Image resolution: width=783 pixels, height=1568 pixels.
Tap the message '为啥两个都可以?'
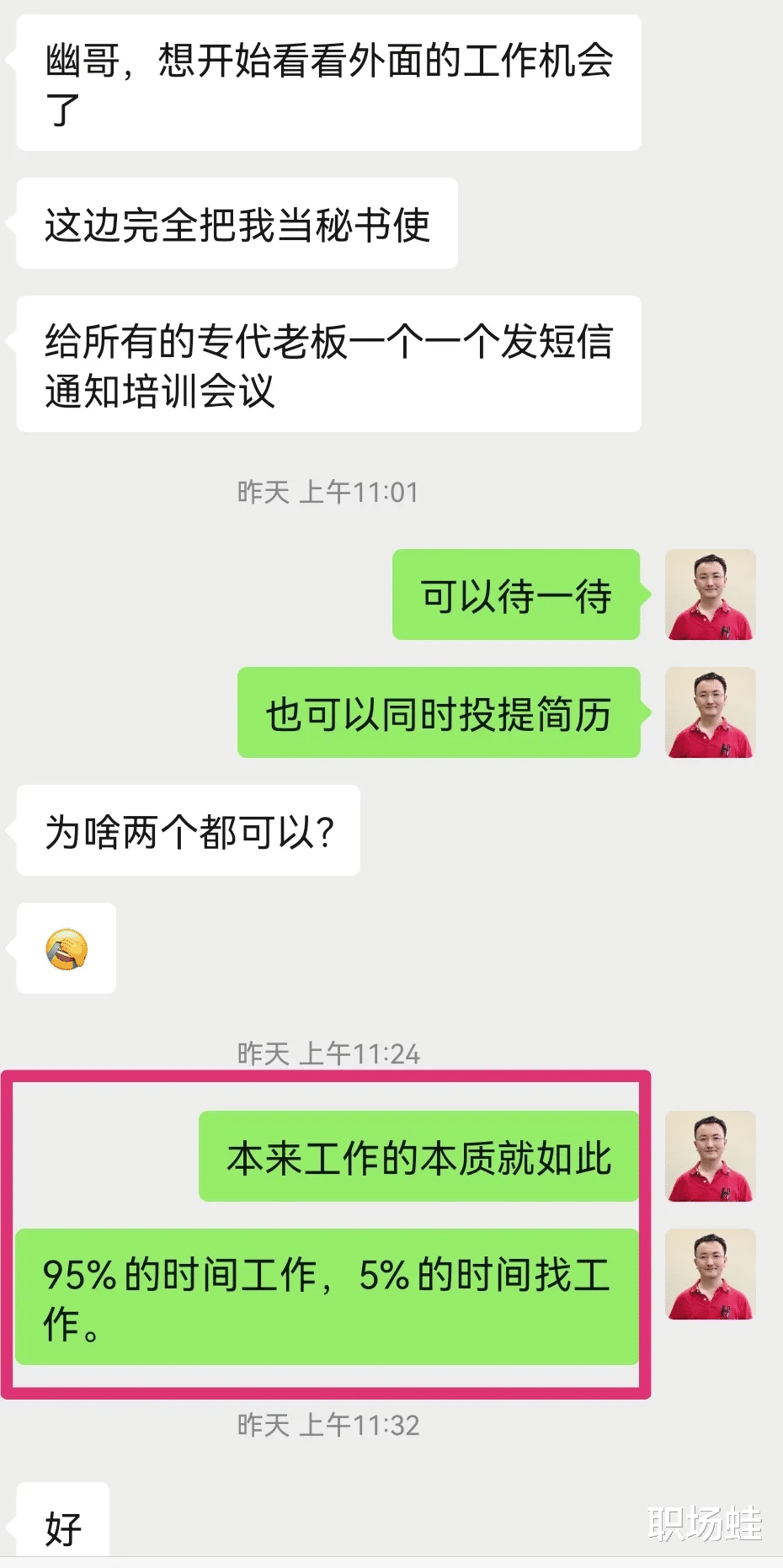tap(187, 830)
